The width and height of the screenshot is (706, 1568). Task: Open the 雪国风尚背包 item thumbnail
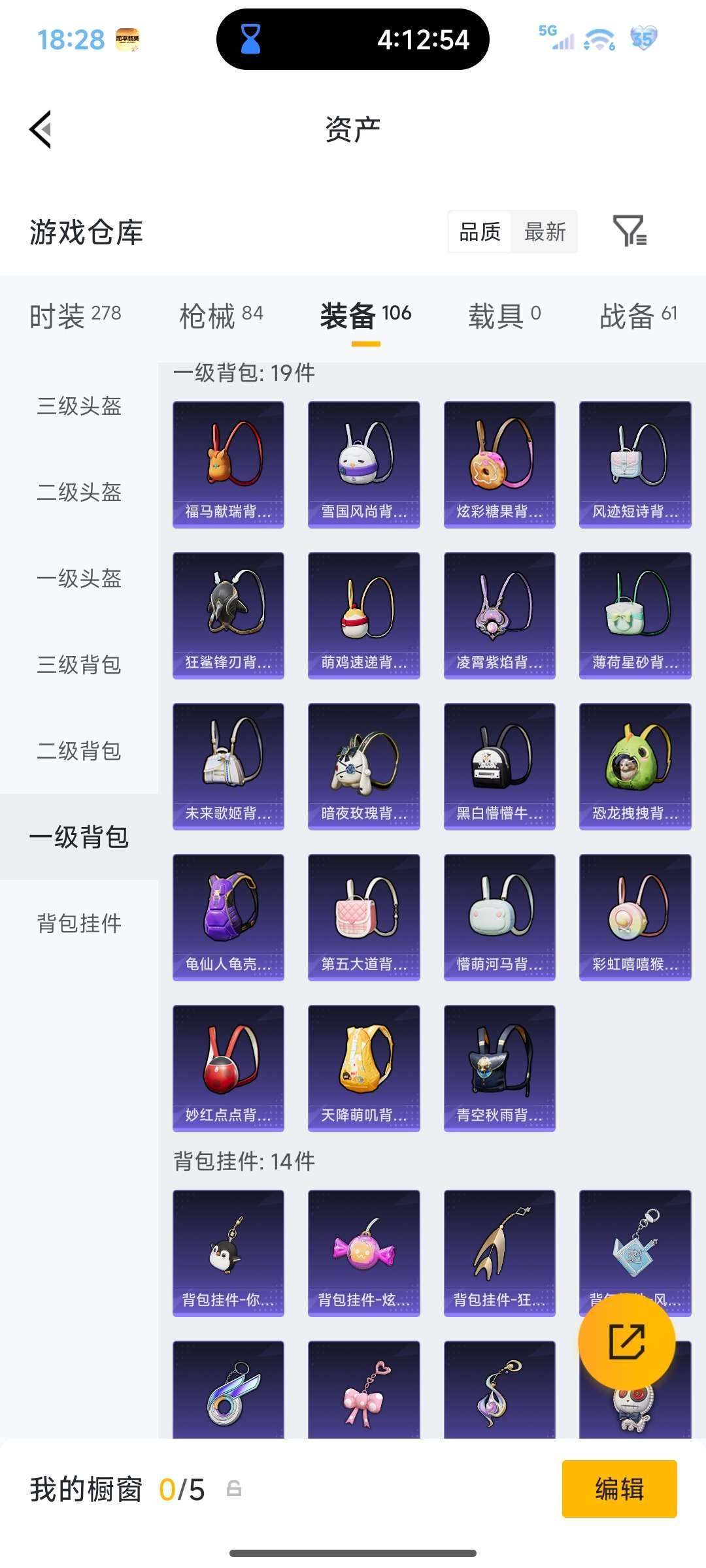[363, 464]
